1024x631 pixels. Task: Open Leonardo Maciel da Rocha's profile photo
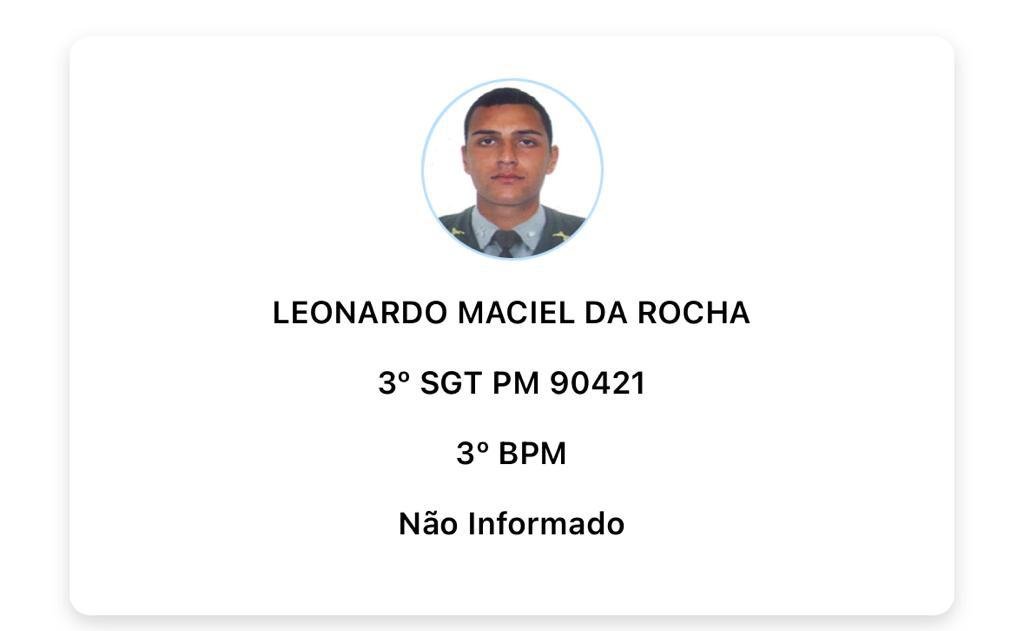(x=511, y=169)
